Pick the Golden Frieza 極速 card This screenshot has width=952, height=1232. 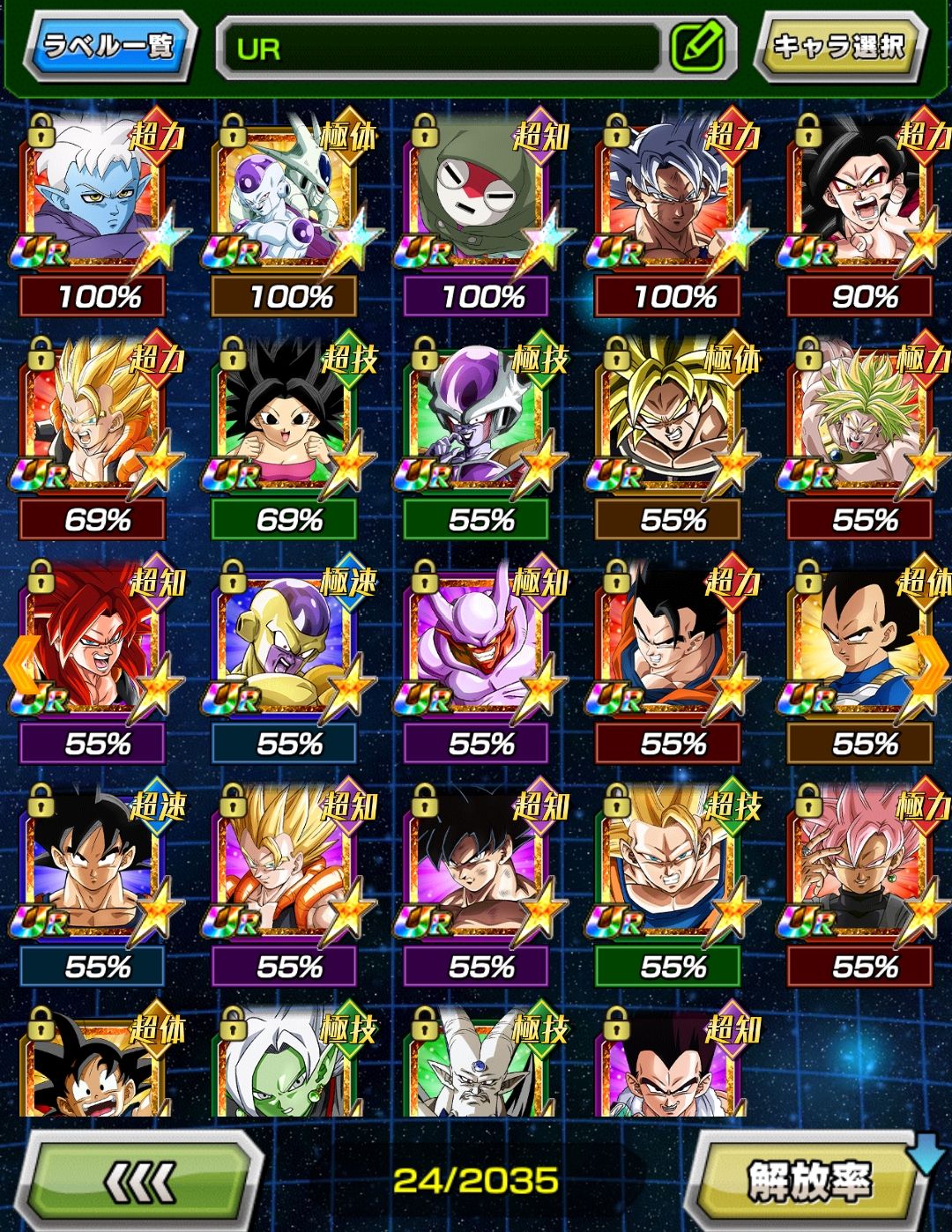pyautogui.click(x=285, y=645)
